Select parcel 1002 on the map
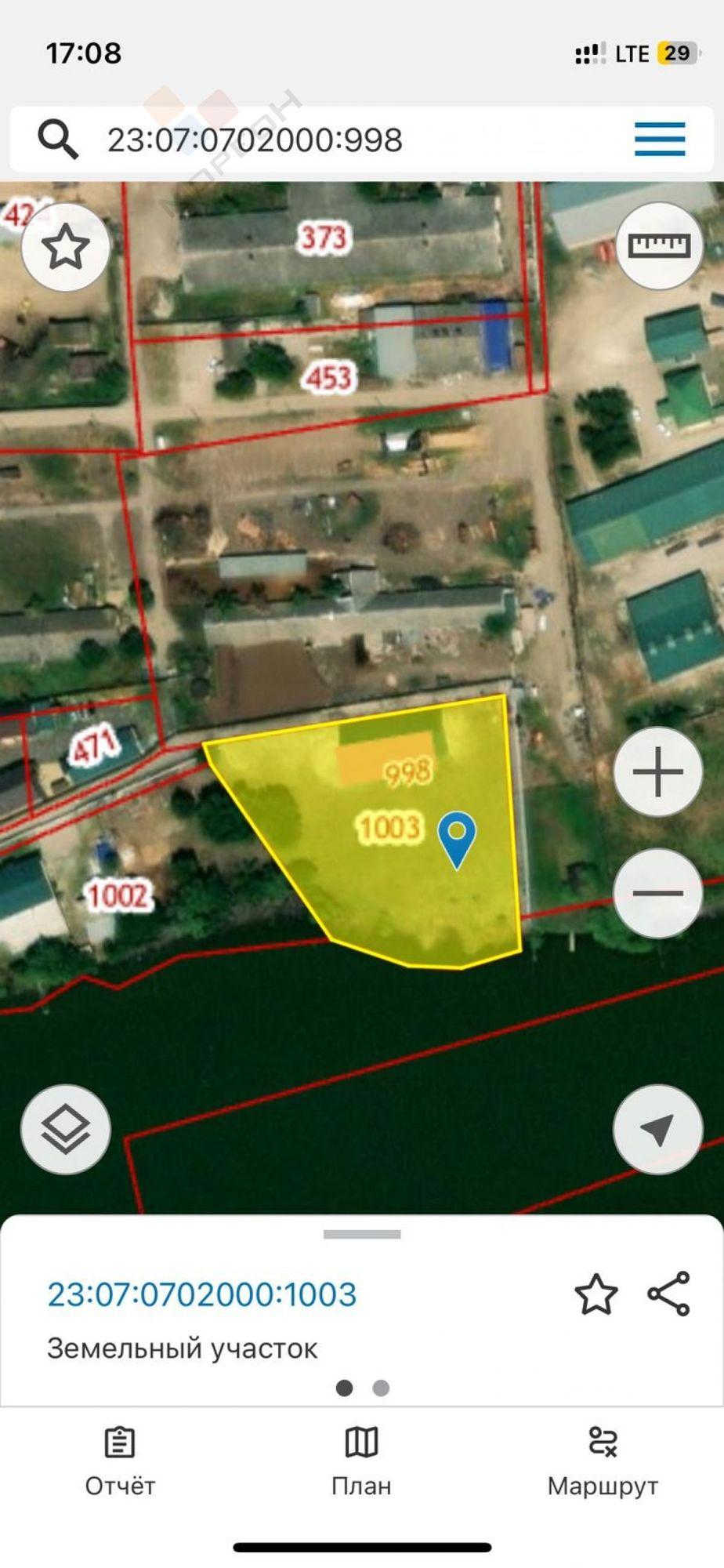The image size is (724, 1568). pyautogui.click(x=118, y=895)
